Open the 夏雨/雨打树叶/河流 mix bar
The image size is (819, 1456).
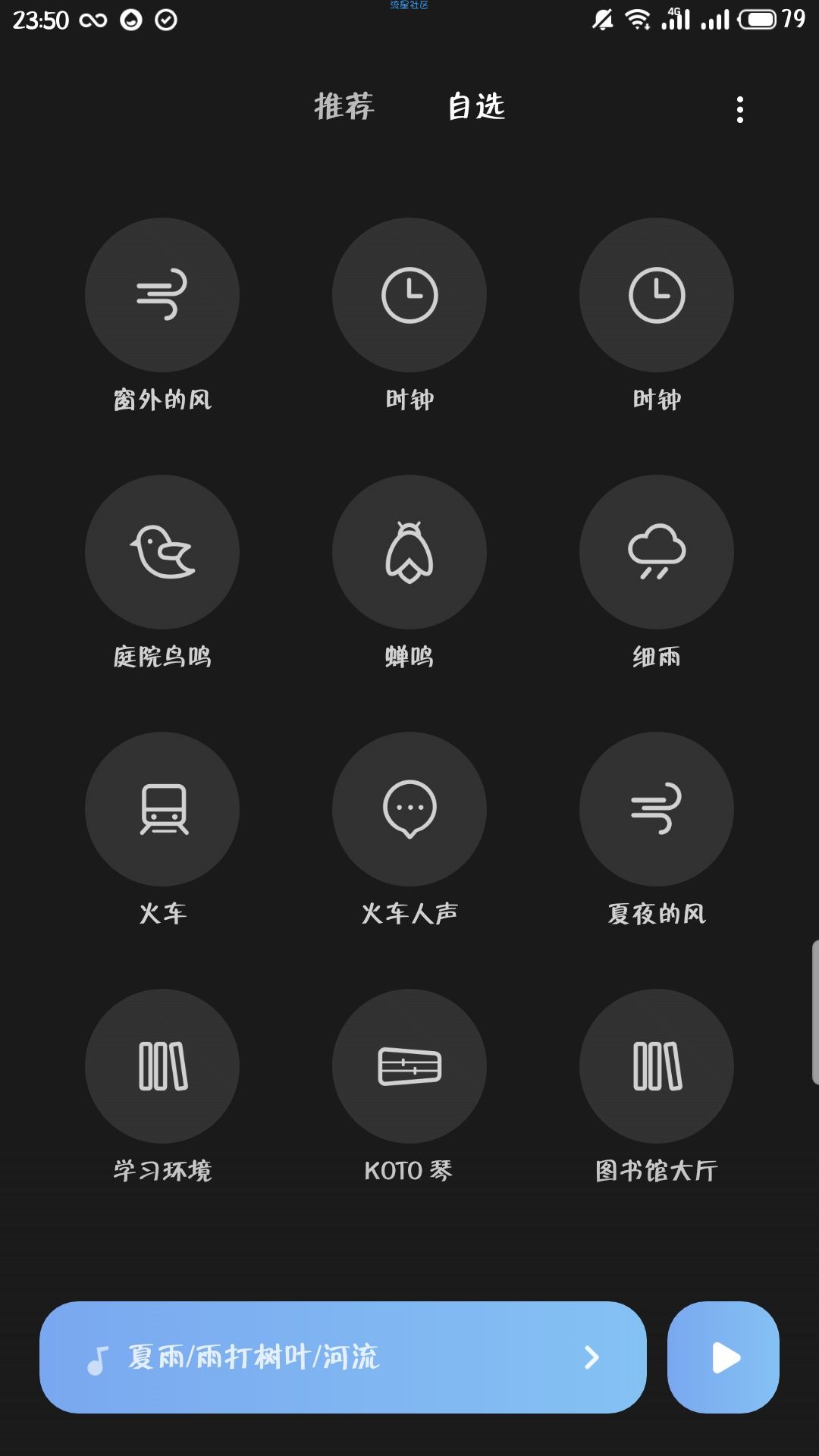343,1357
